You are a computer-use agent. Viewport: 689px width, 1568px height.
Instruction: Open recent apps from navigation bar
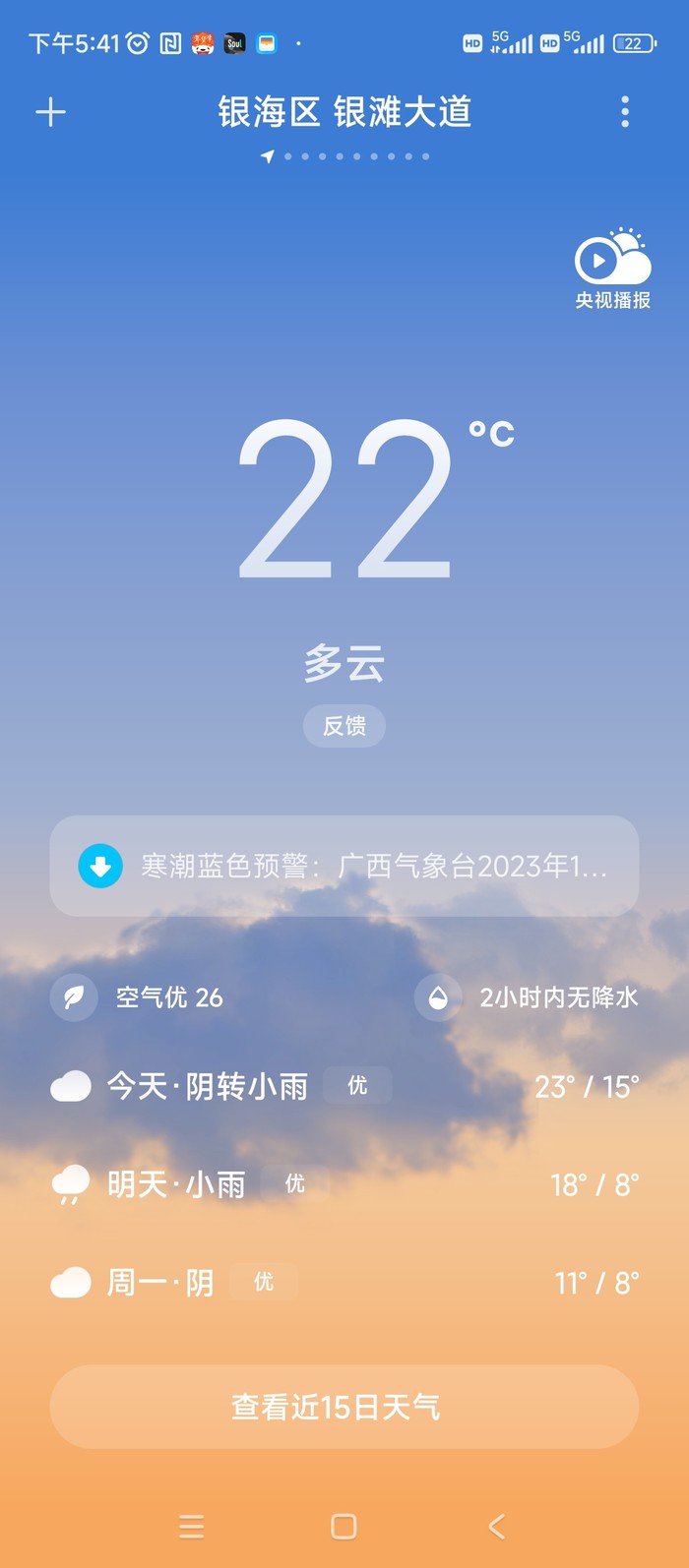point(192,1526)
